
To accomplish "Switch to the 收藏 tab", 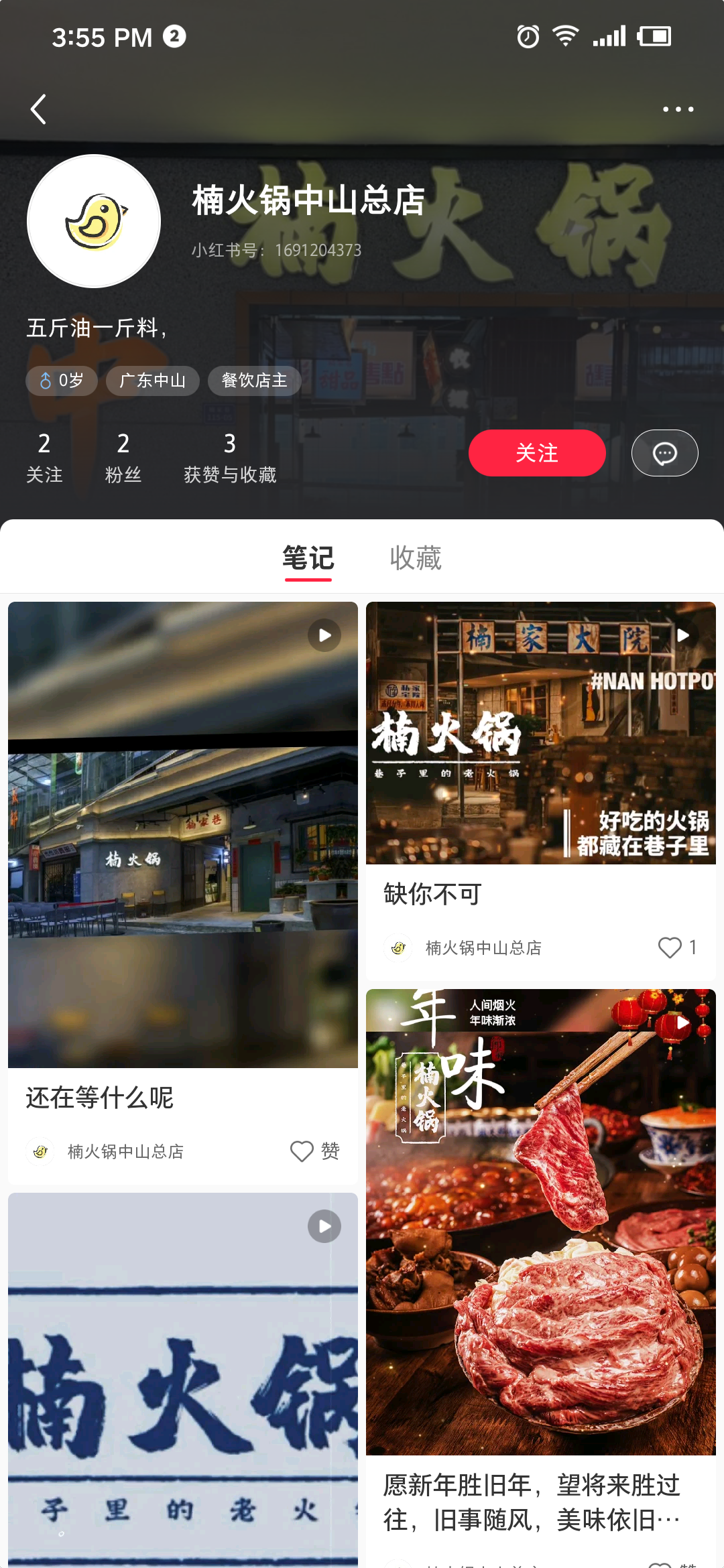I will click(x=416, y=558).
